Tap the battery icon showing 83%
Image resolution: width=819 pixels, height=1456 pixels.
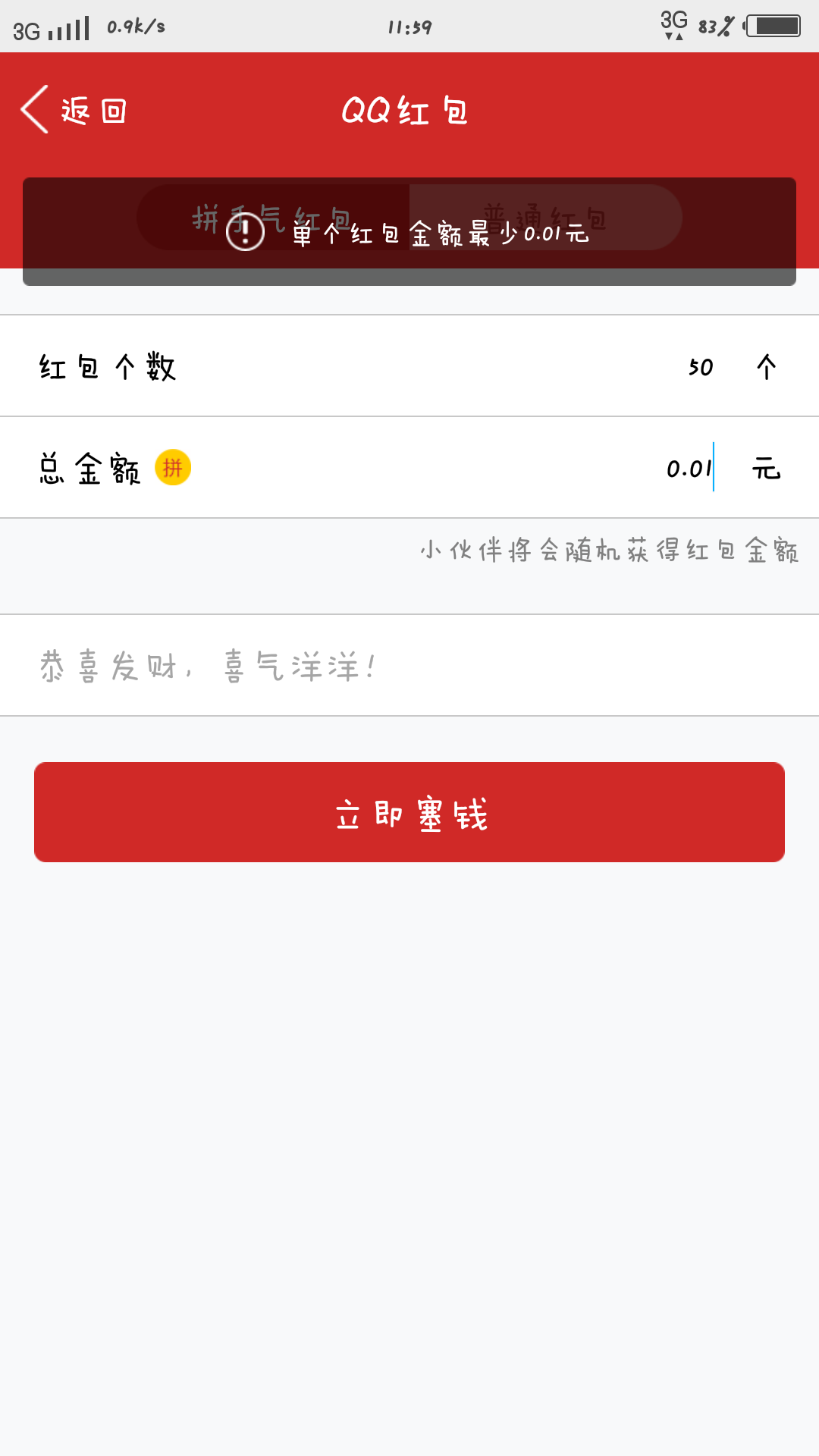pos(773,24)
